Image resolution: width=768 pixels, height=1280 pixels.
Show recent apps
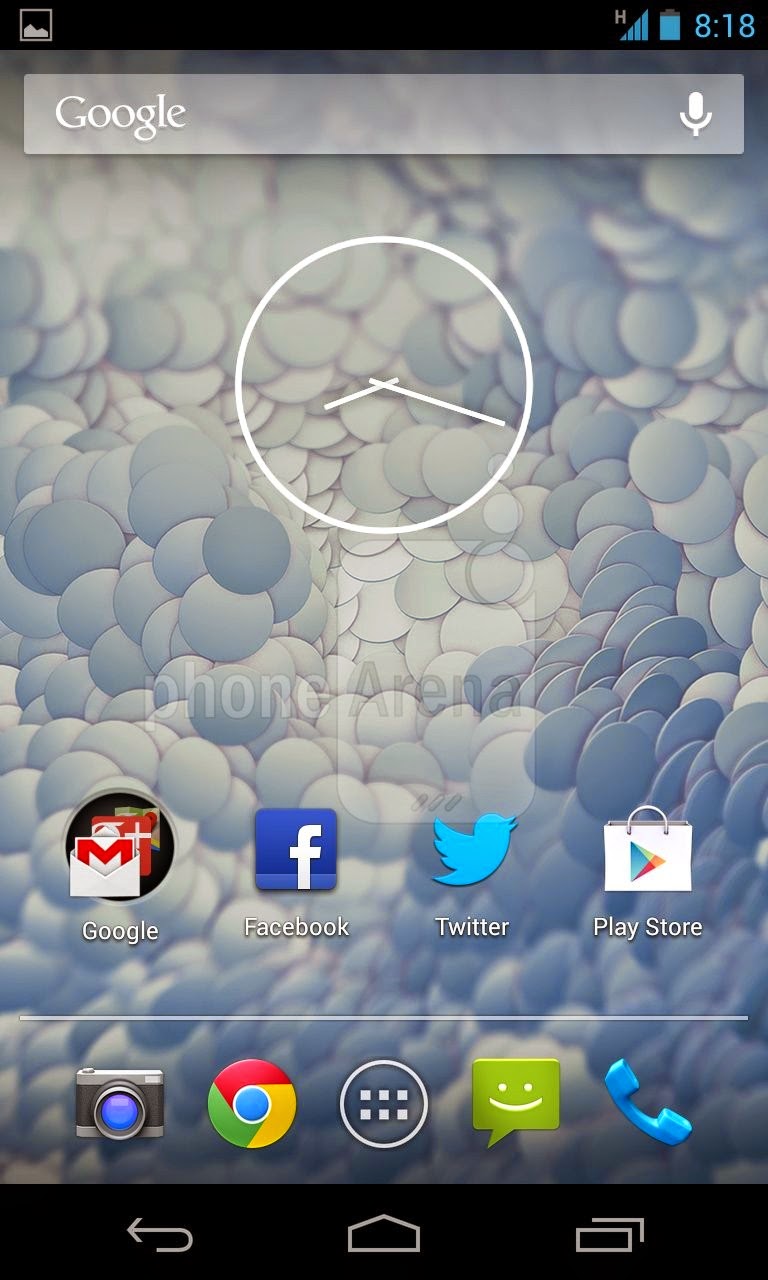(x=609, y=1235)
